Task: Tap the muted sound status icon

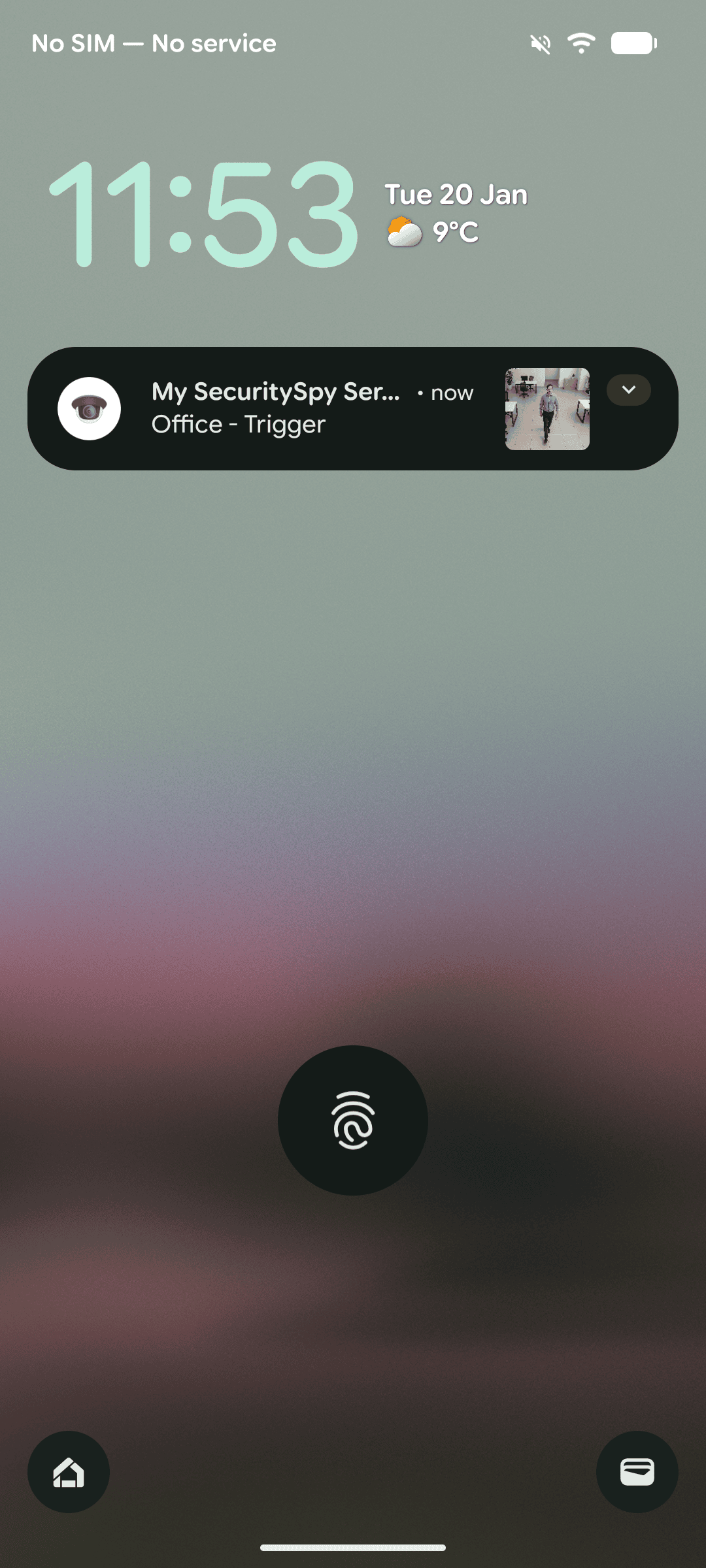Action: (x=540, y=42)
